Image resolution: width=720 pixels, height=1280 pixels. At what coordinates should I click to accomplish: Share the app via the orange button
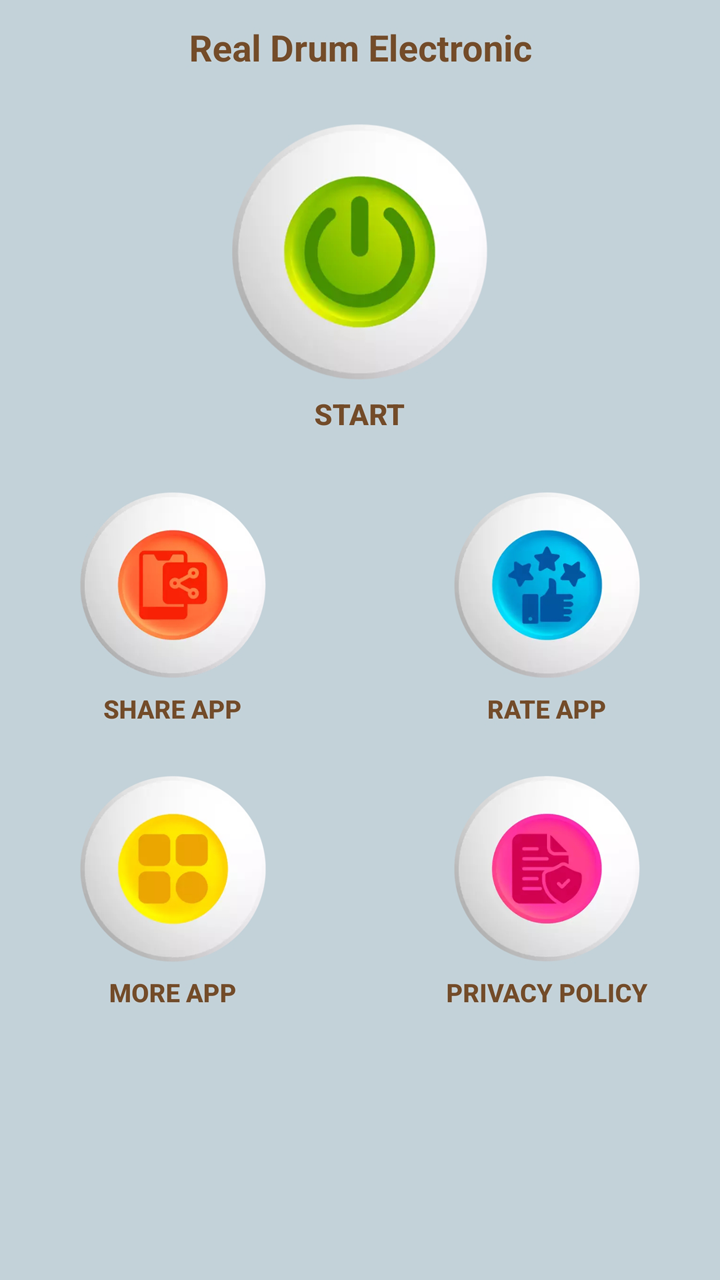[173, 585]
